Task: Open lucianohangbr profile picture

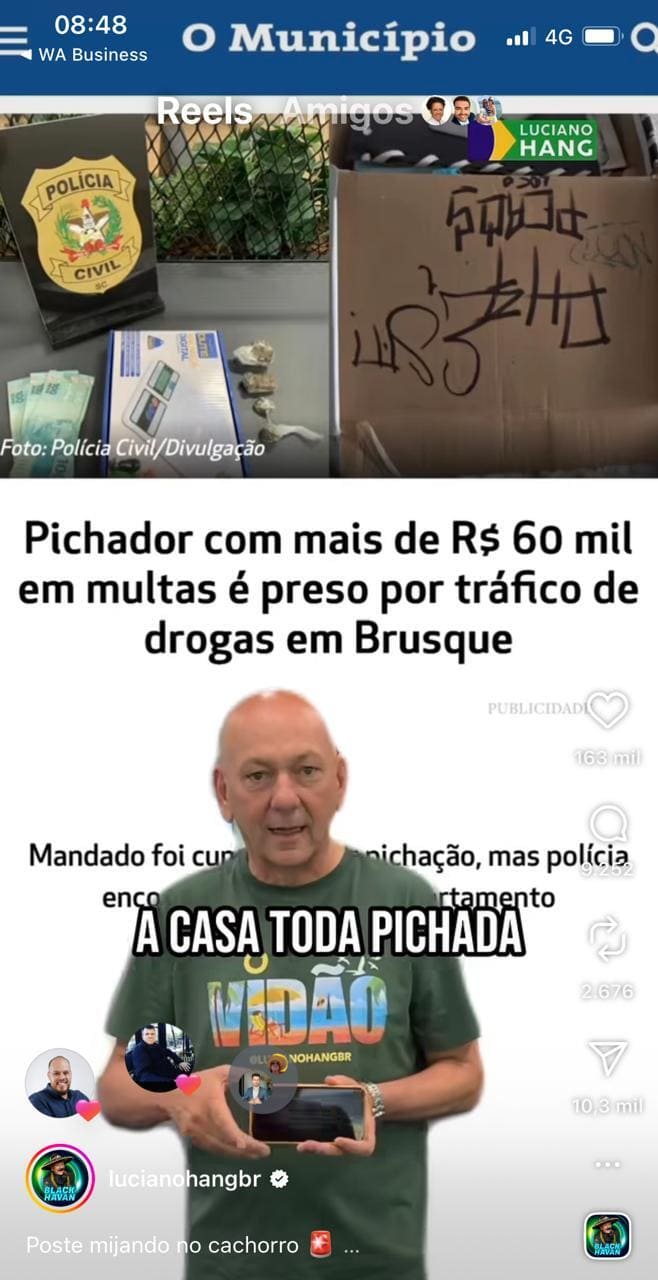Action: tap(60, 1179)
